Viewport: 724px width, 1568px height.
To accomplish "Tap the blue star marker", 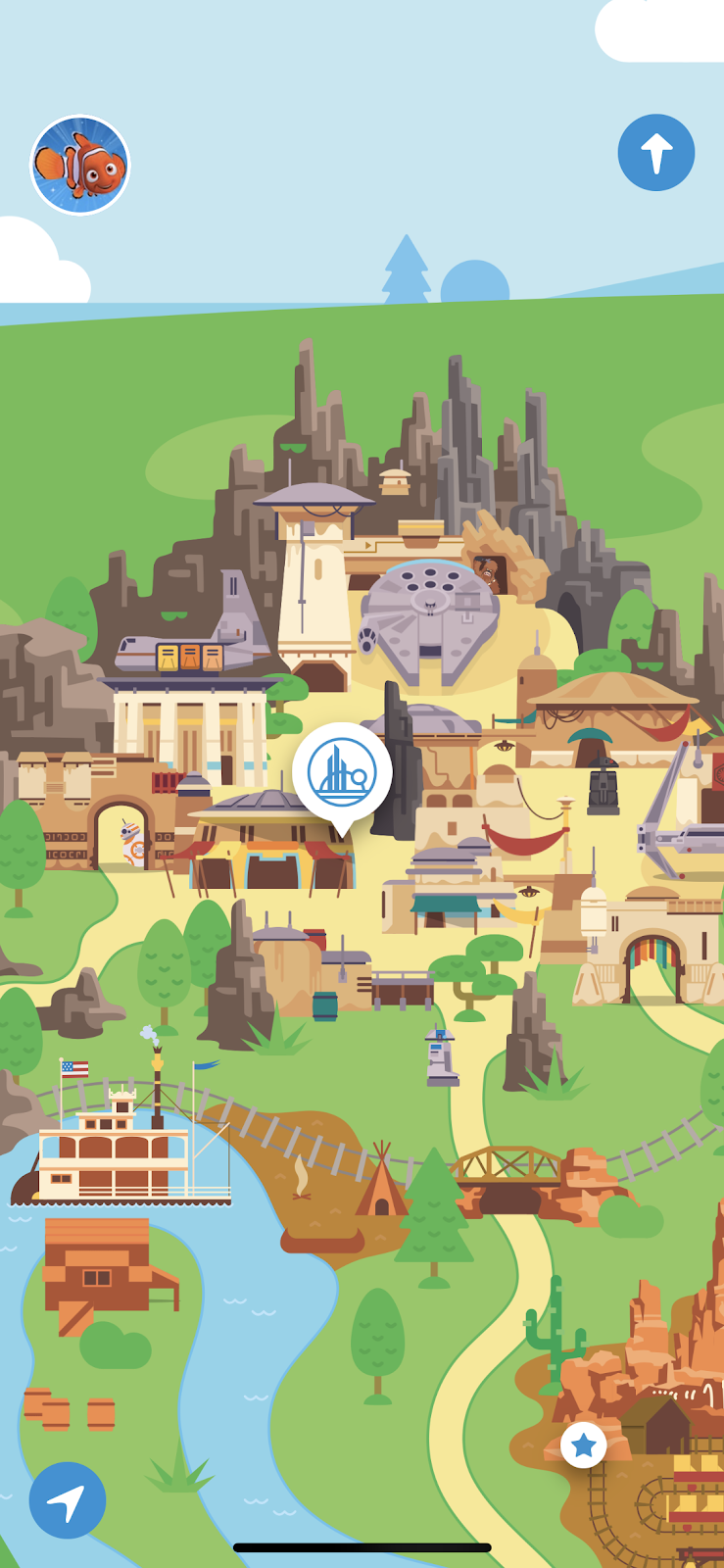I will (584, 1445).
